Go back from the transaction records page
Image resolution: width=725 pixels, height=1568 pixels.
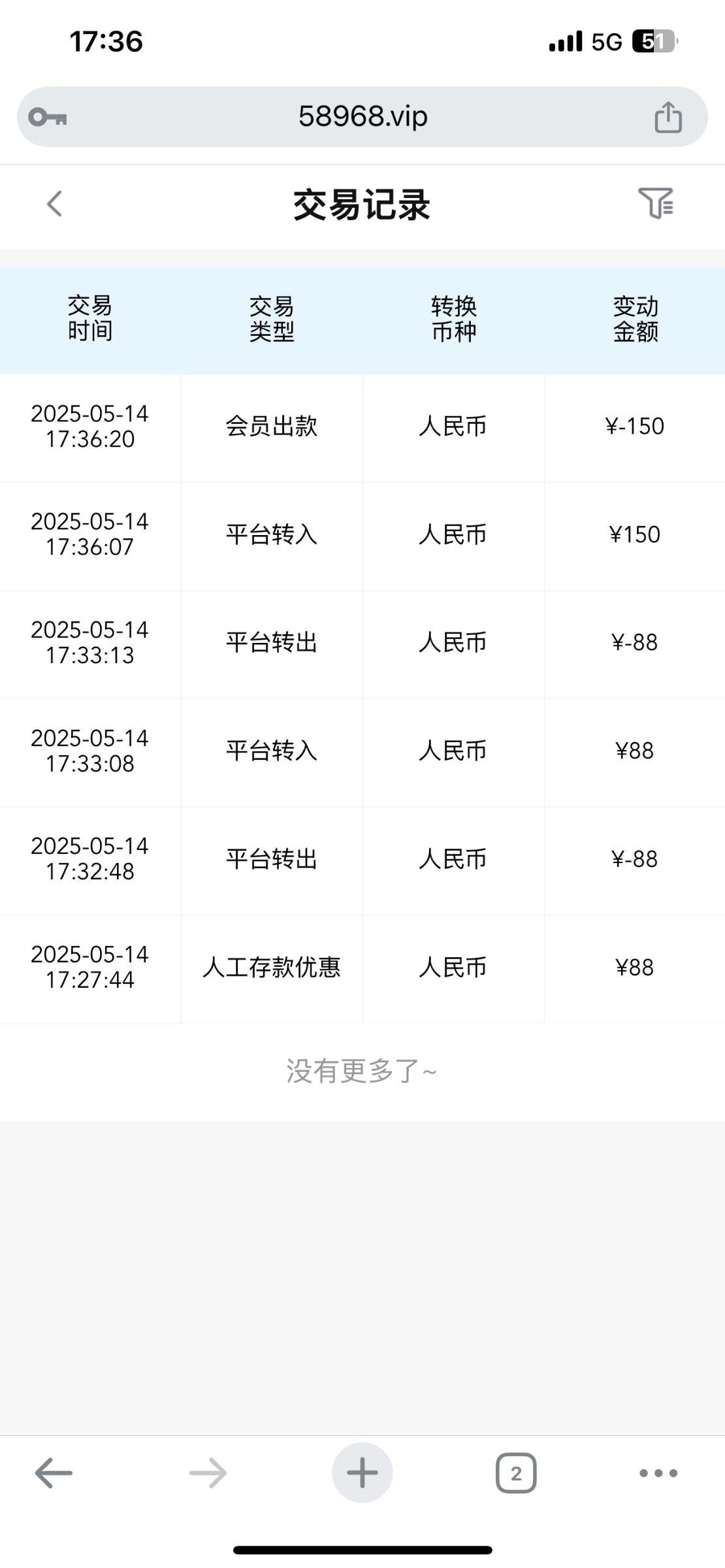[x=55, y=204]
